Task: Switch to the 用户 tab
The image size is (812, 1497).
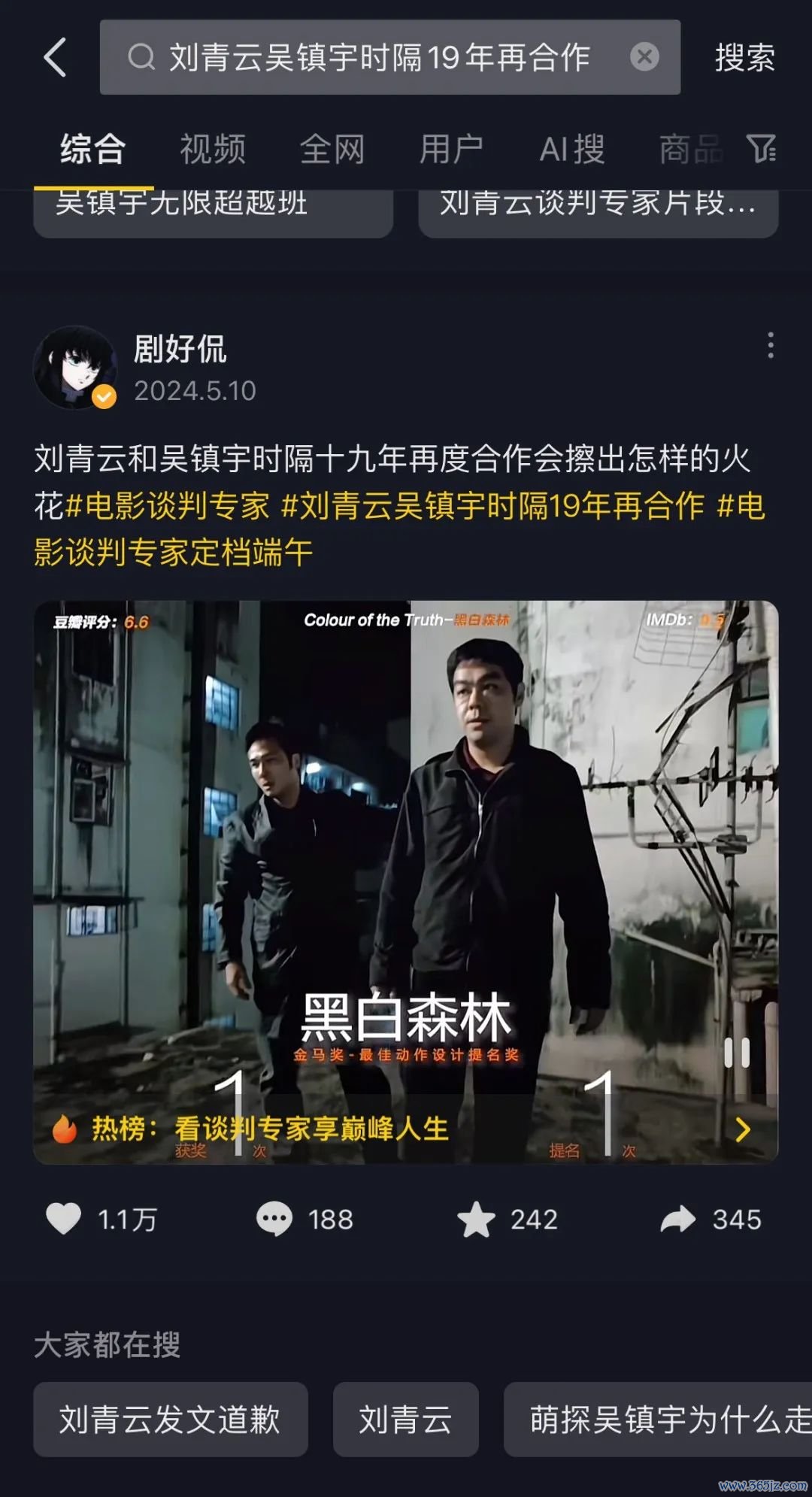Action: coord(451,149)
